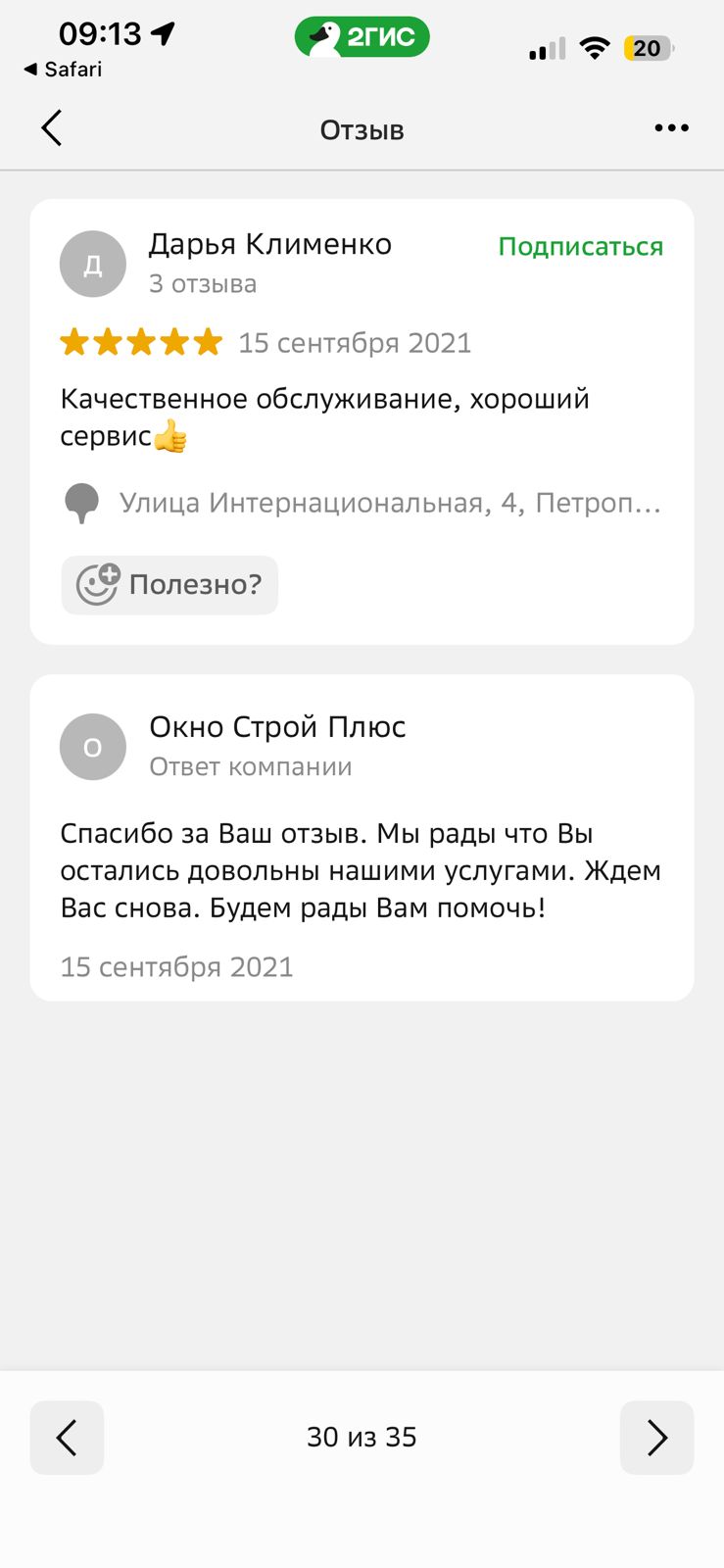Mark the review as Полезно

coord(169,585)
